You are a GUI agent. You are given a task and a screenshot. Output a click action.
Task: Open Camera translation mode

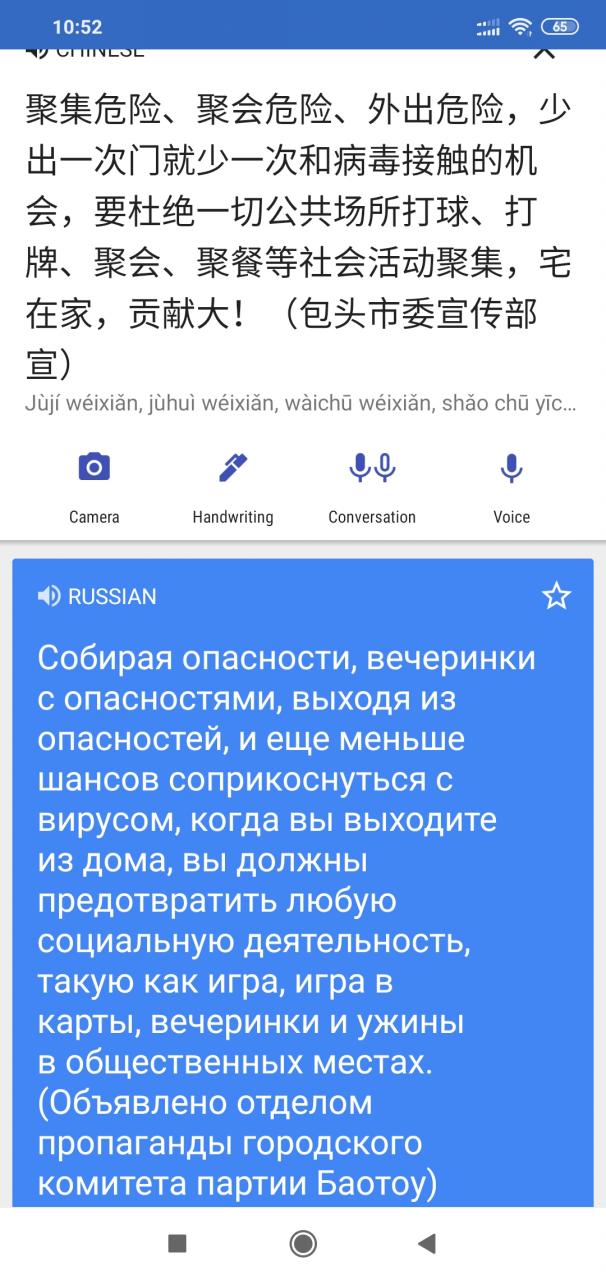pos(94,486)
